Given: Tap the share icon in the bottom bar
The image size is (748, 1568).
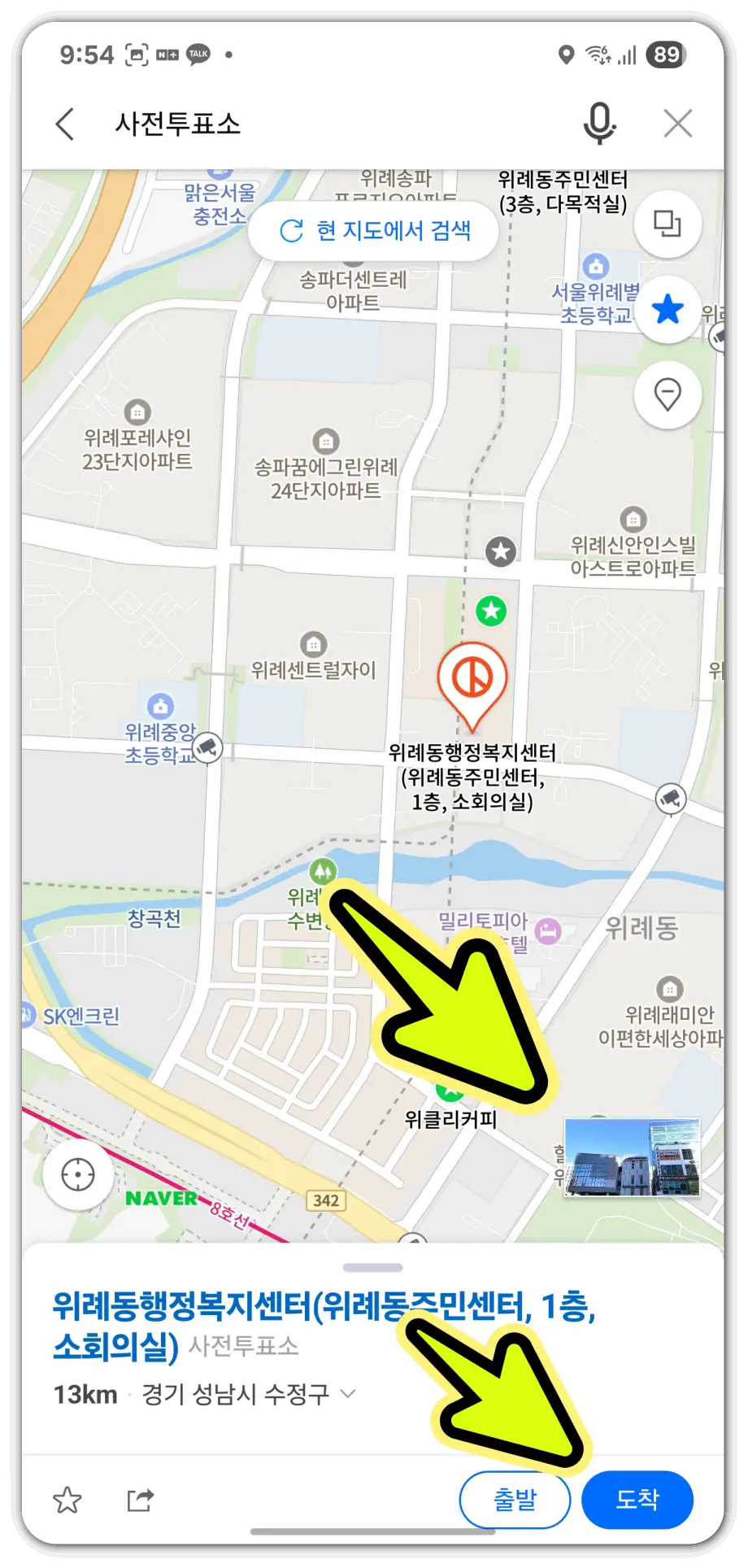Looking at the screenshot, I should [x=141, y=1500].
